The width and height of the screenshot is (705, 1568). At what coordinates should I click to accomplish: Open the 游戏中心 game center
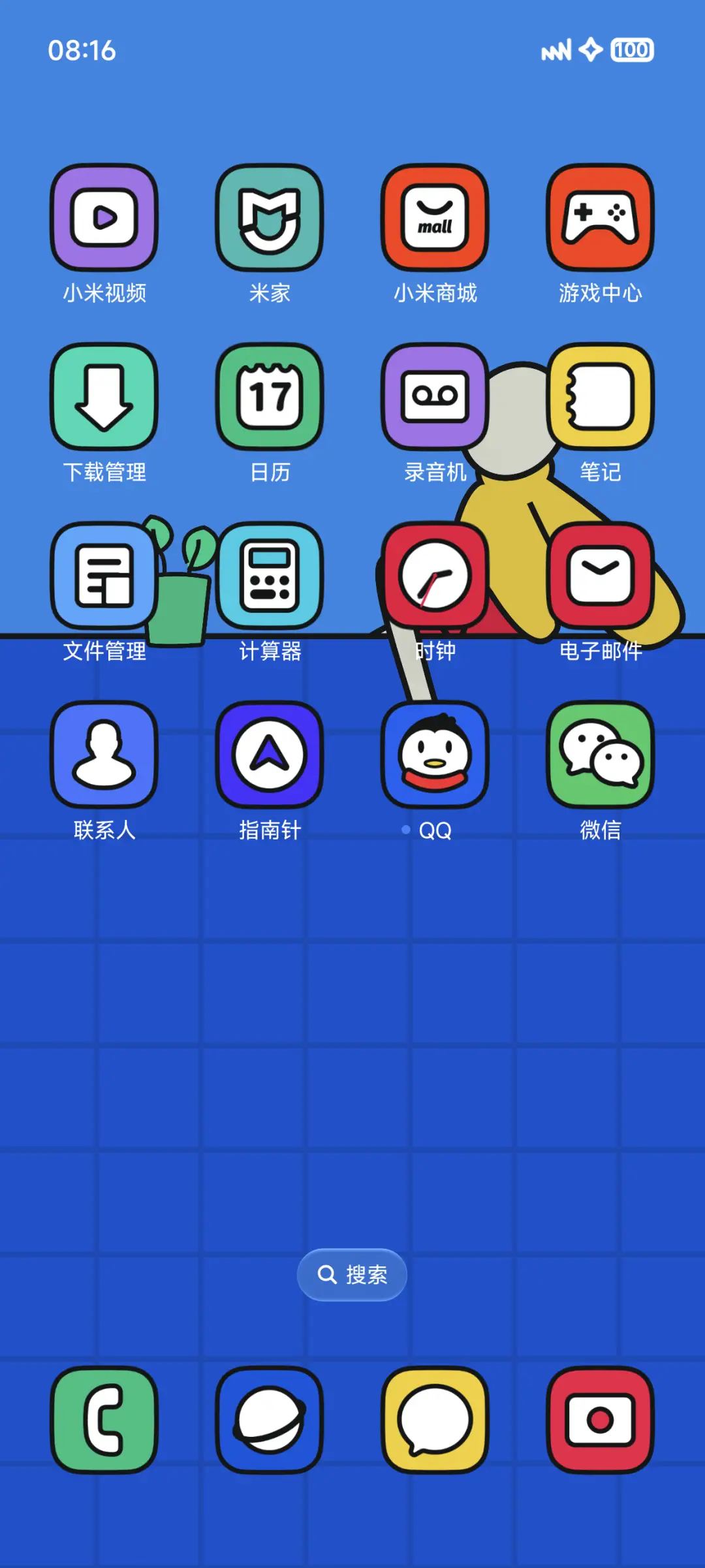(599, 219)
